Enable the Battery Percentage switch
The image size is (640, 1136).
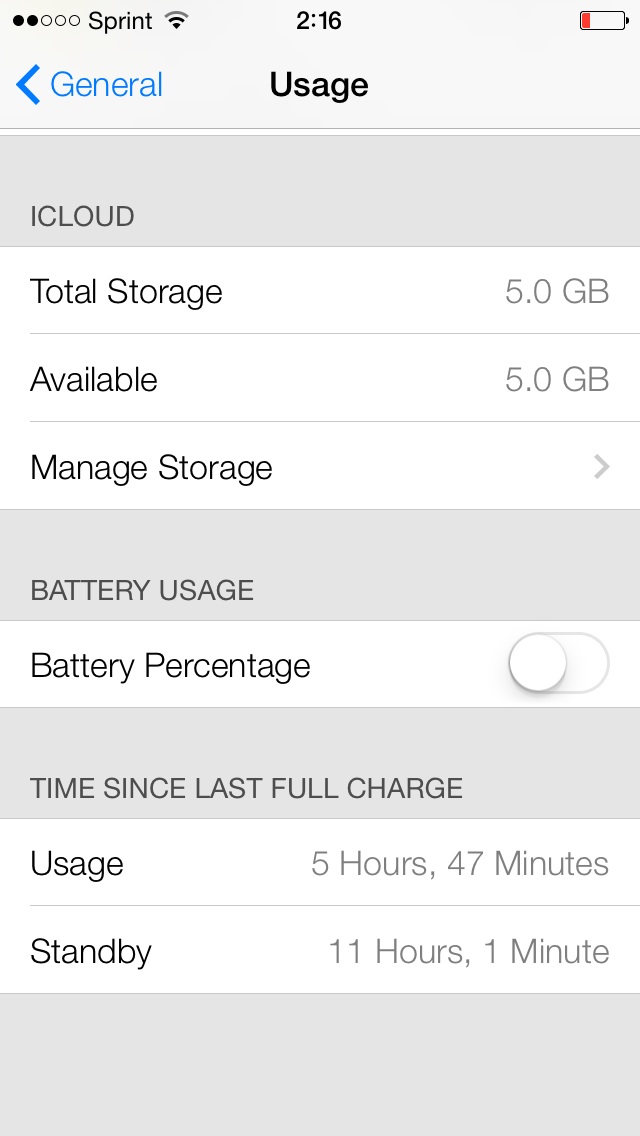[558, 664]
